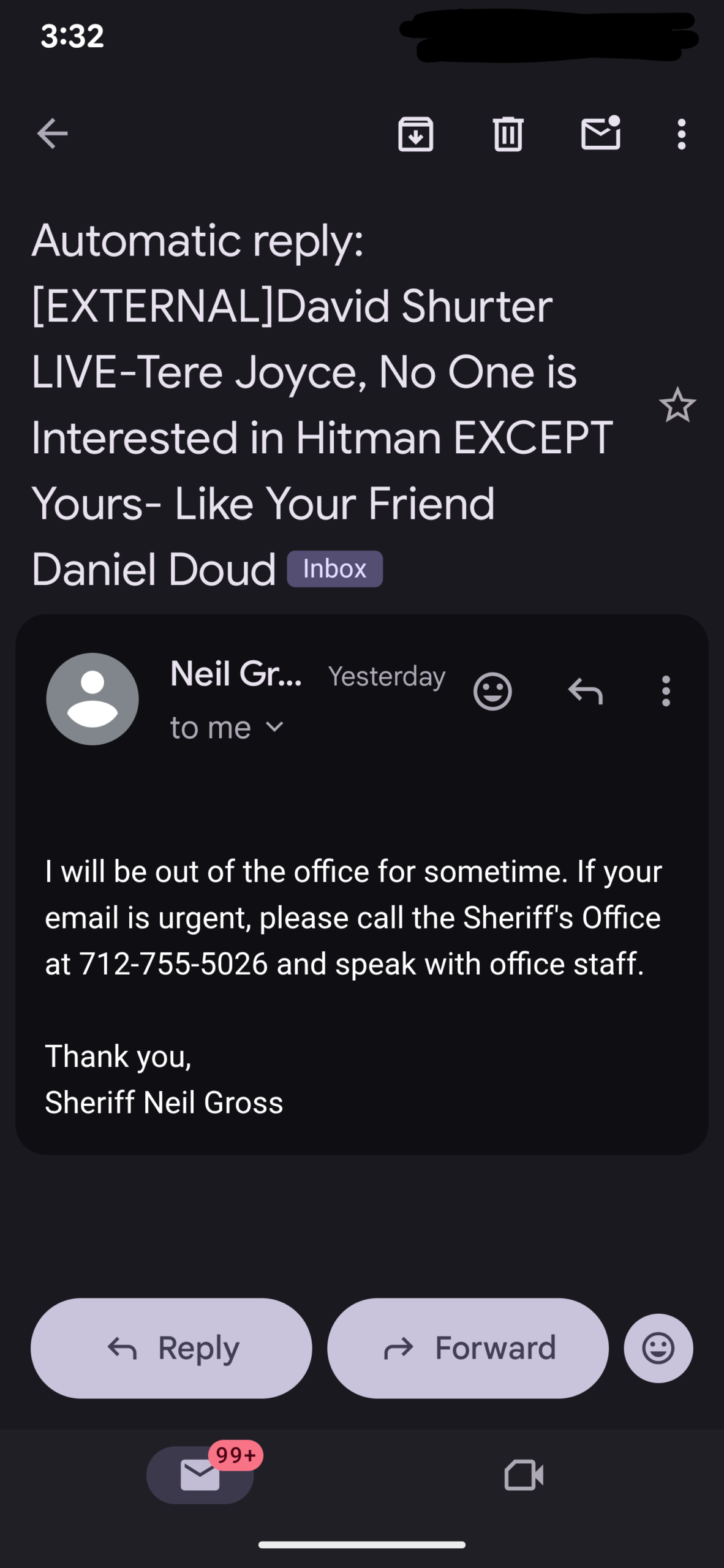Open the top toolbar overflow menu
Viewport: 724px width, 1568px height.
[681, 134]
